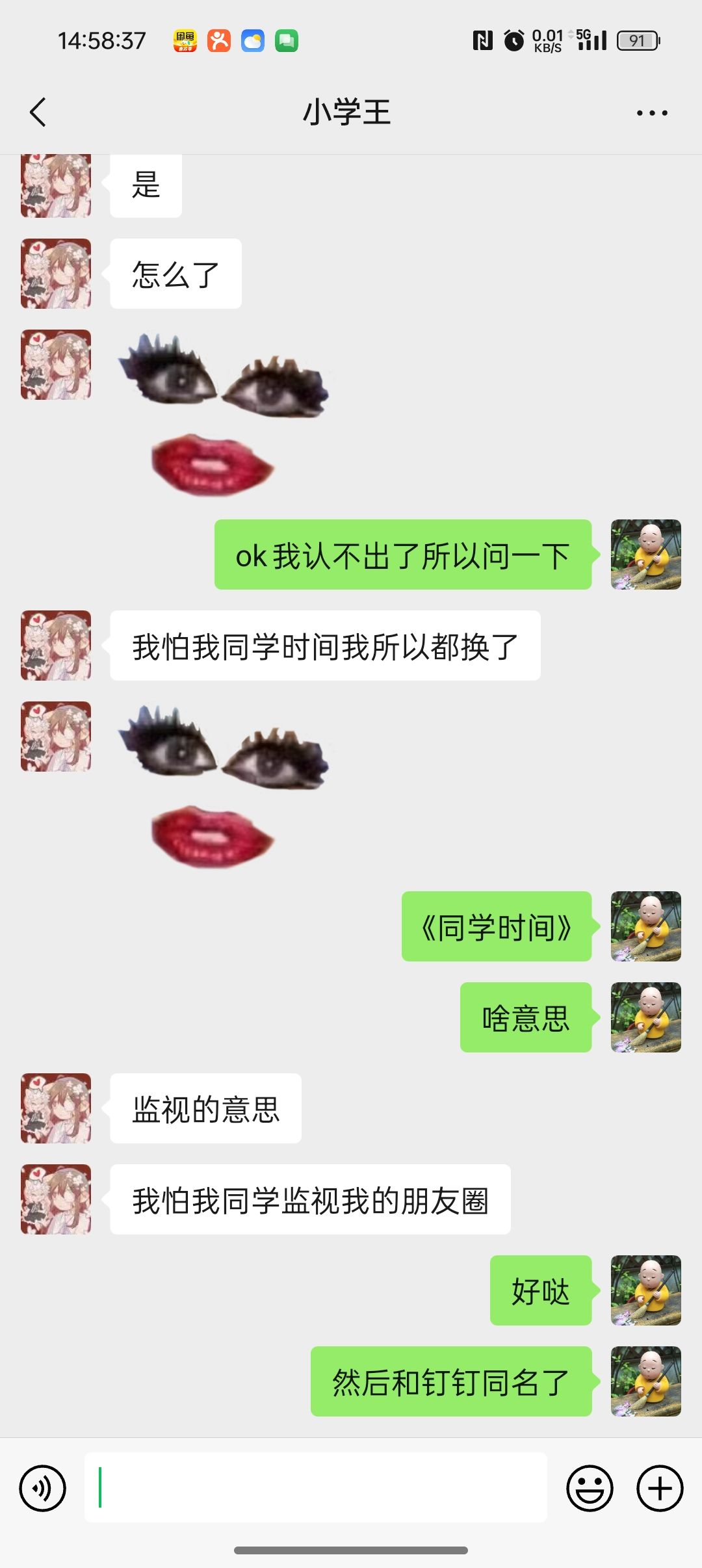Go back from the 小学王 chat

click(x=38, y=112)
